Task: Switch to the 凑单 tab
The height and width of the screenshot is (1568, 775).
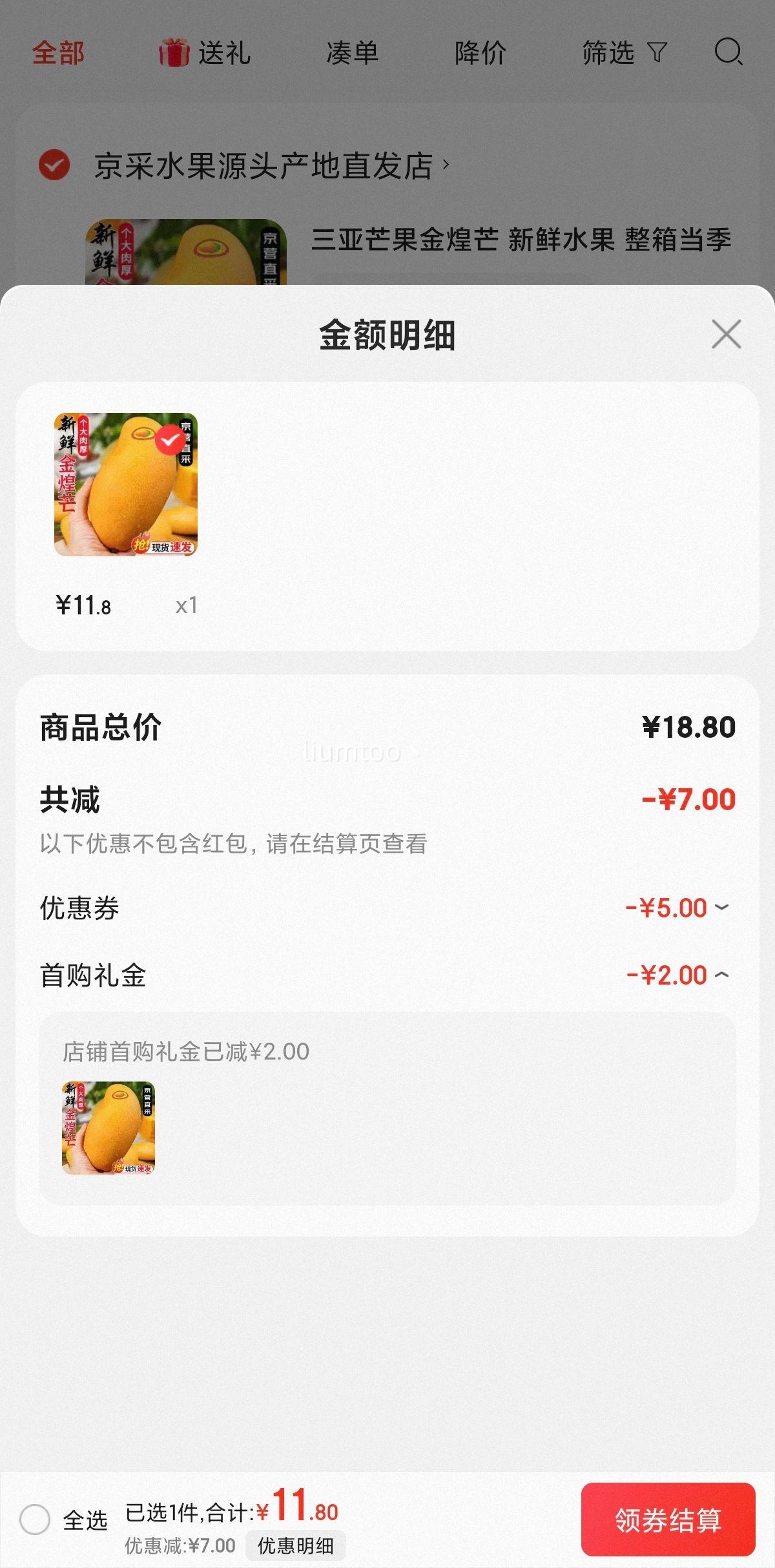Action: tap(352, 53)
